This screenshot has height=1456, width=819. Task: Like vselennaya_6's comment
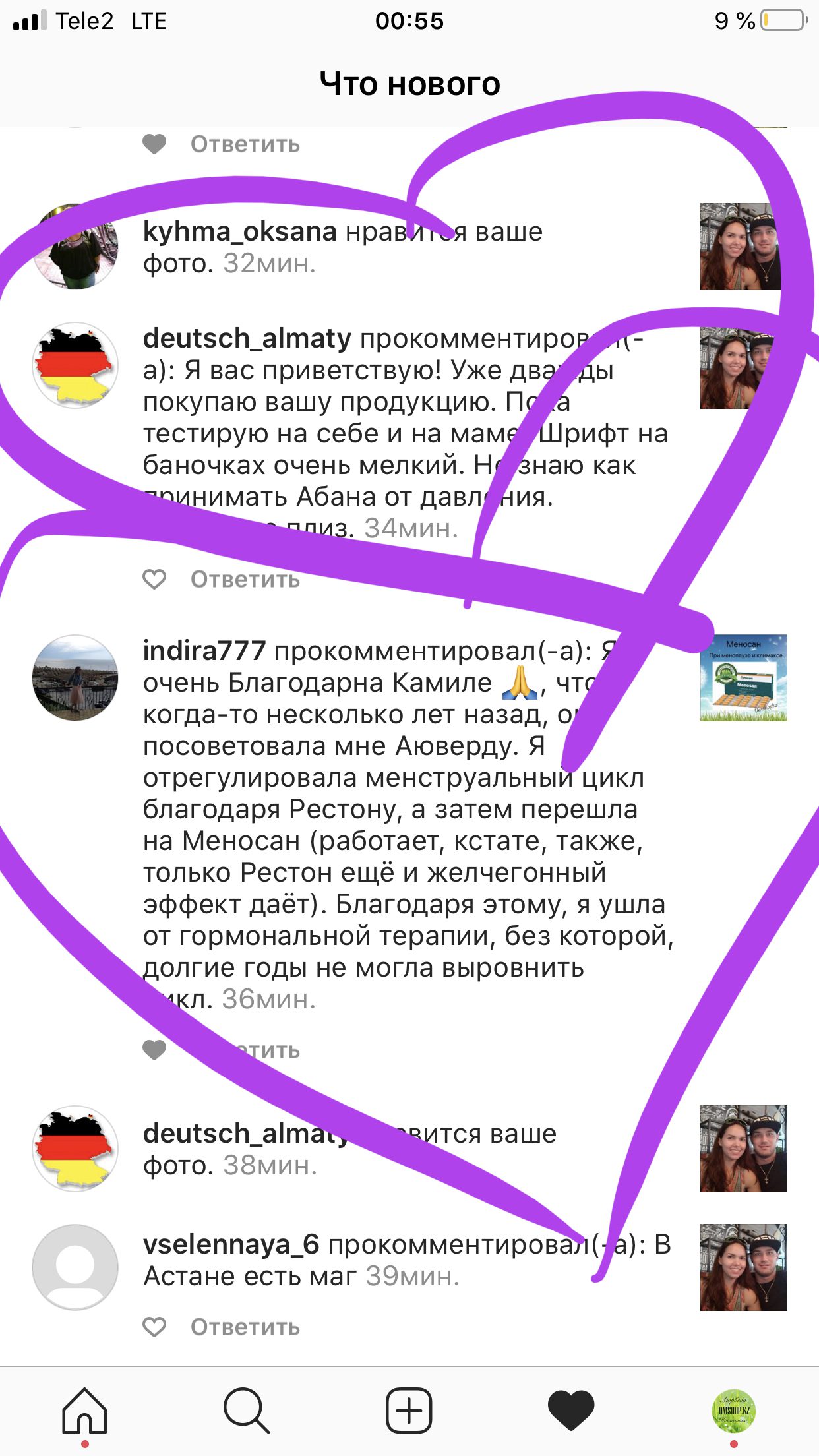154,1327
